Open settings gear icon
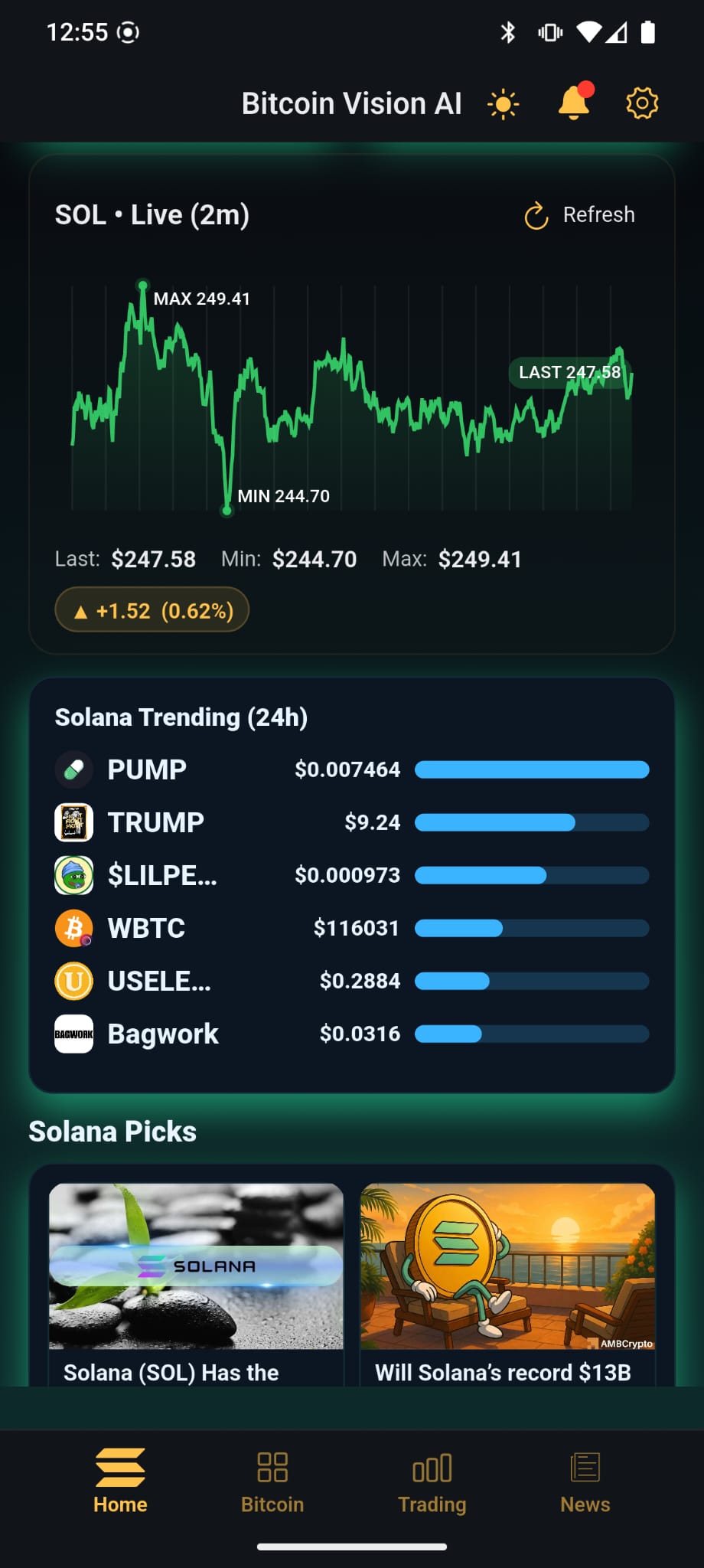Image resolution: width=704 pixels, height=1568 pixels. [x=642, y=103]
